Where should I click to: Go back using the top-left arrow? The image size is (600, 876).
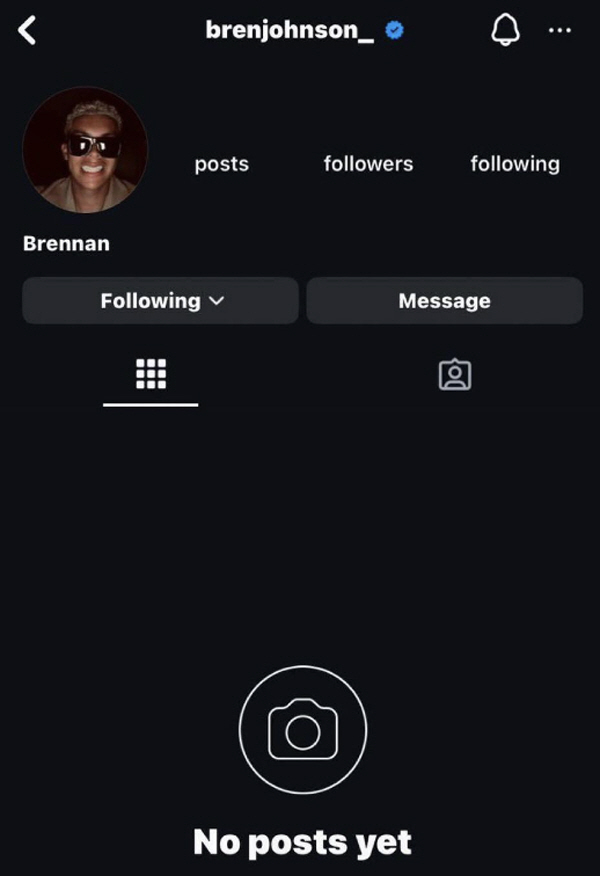[x=27, y=31]
